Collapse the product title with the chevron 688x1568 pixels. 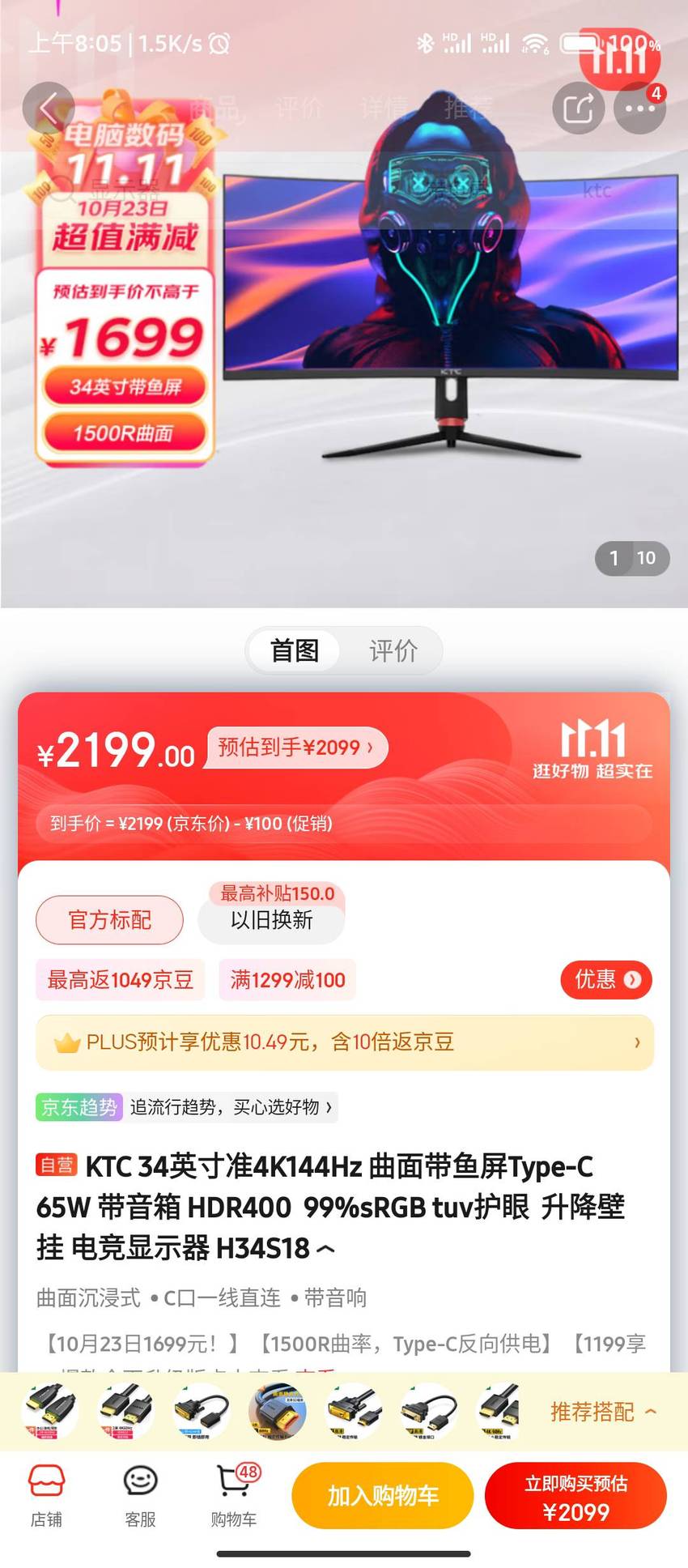tap(325, 1250)
